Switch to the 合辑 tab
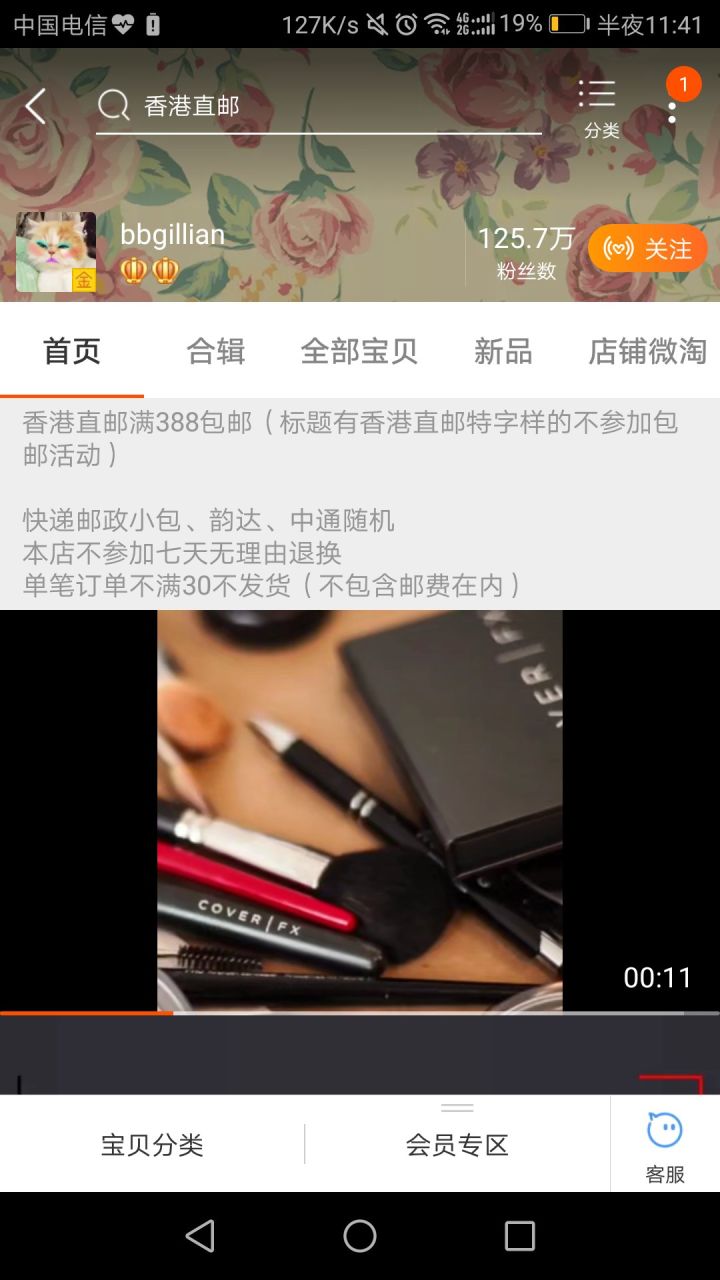This screenshot has width=720, height=1280. (x=216, y=352)
